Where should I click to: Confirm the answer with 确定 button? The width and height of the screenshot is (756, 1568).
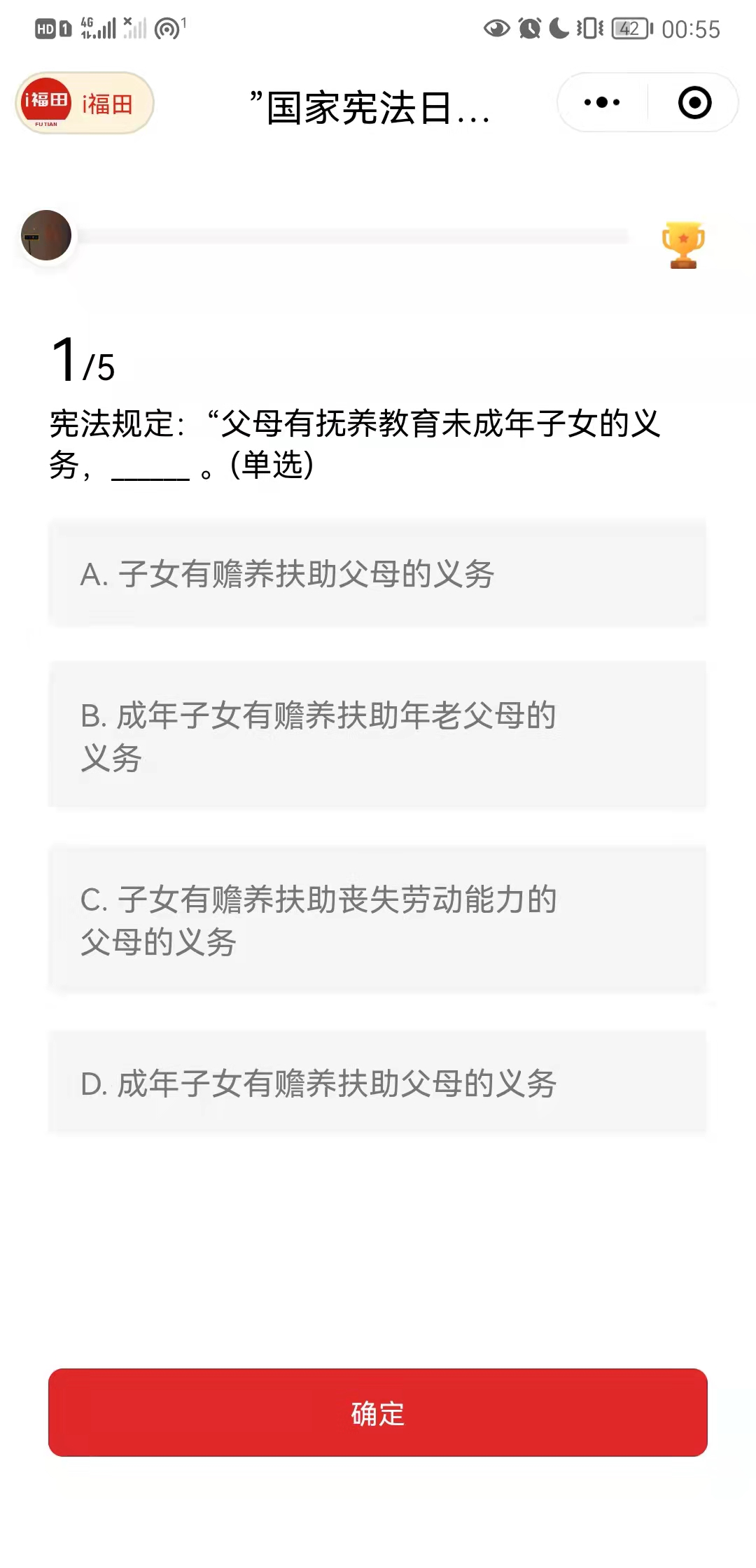click(378, 1413)
